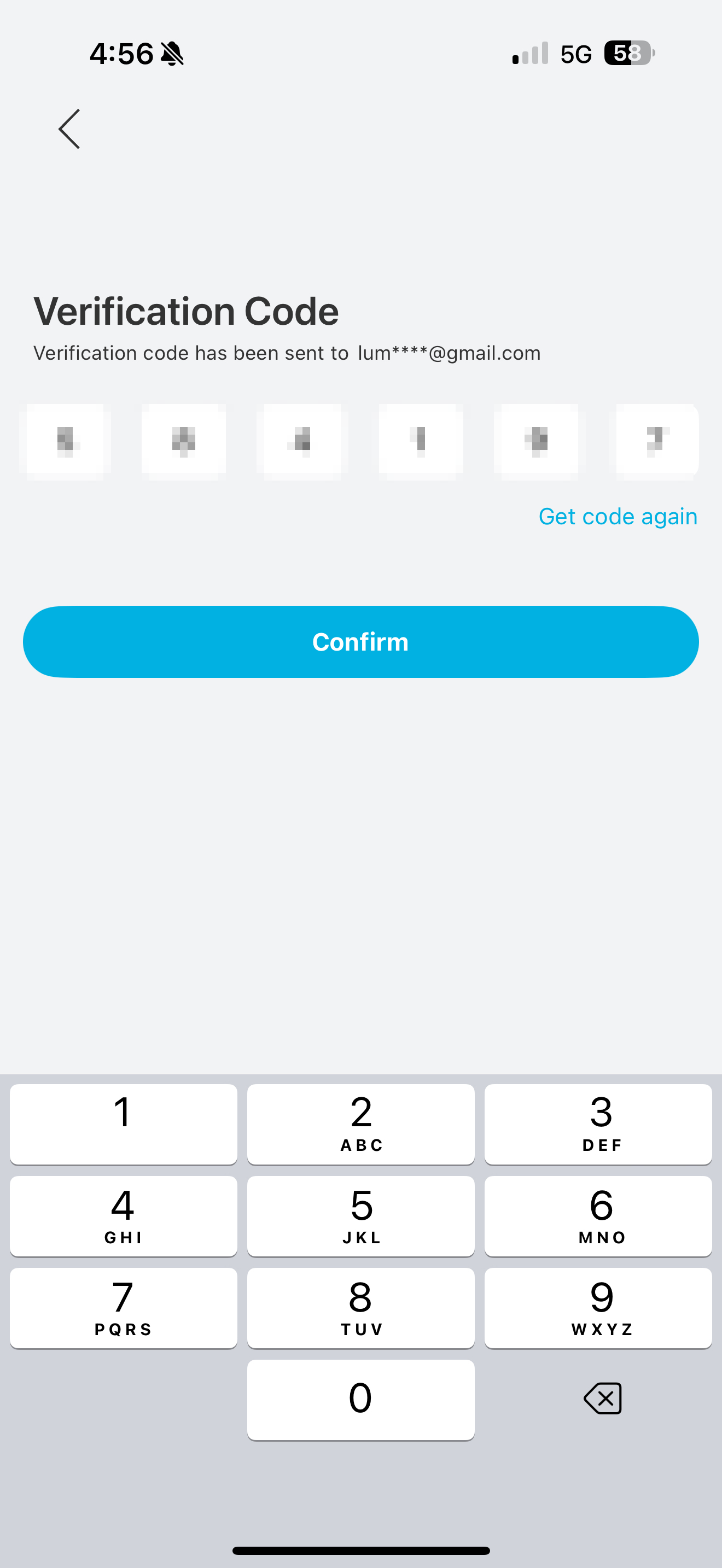This screenshot has height=1568, width=722.
Task: Tap Get code again link
Action: pyautogui.click(x=618, y=516)
